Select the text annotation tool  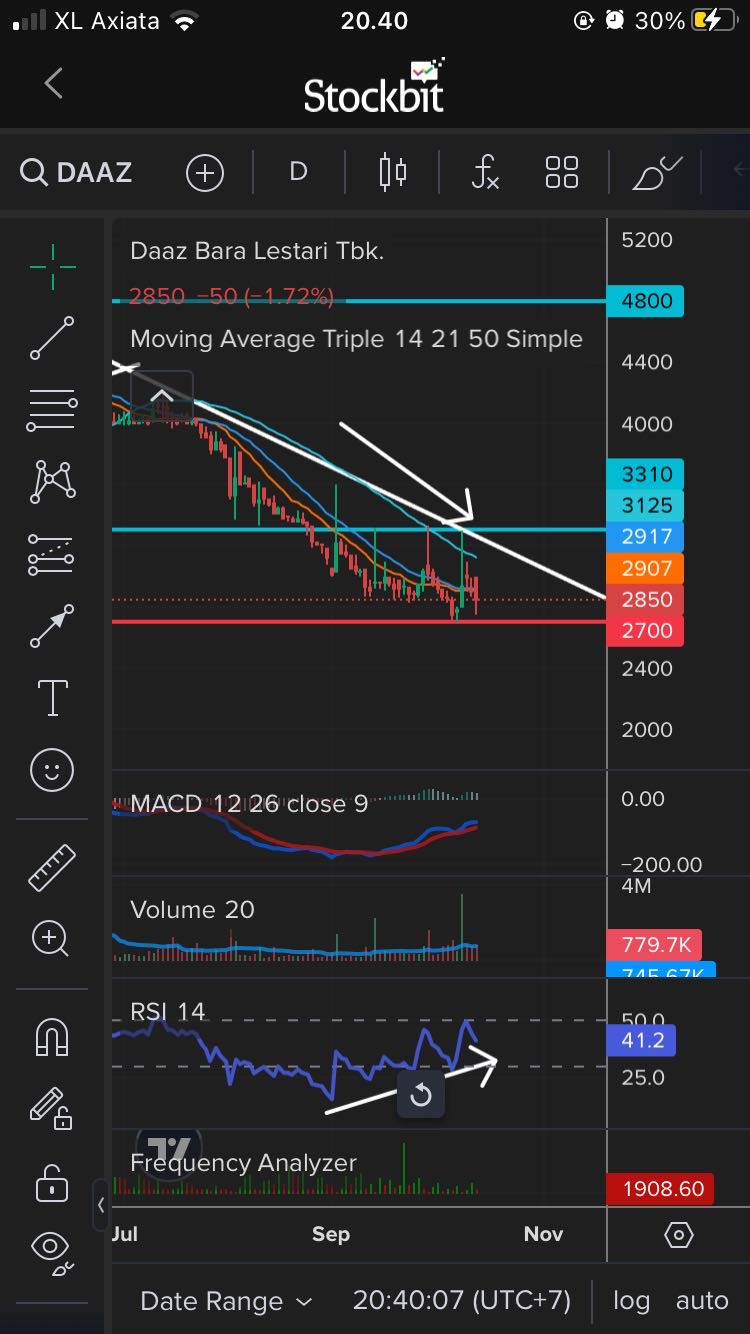52,697
